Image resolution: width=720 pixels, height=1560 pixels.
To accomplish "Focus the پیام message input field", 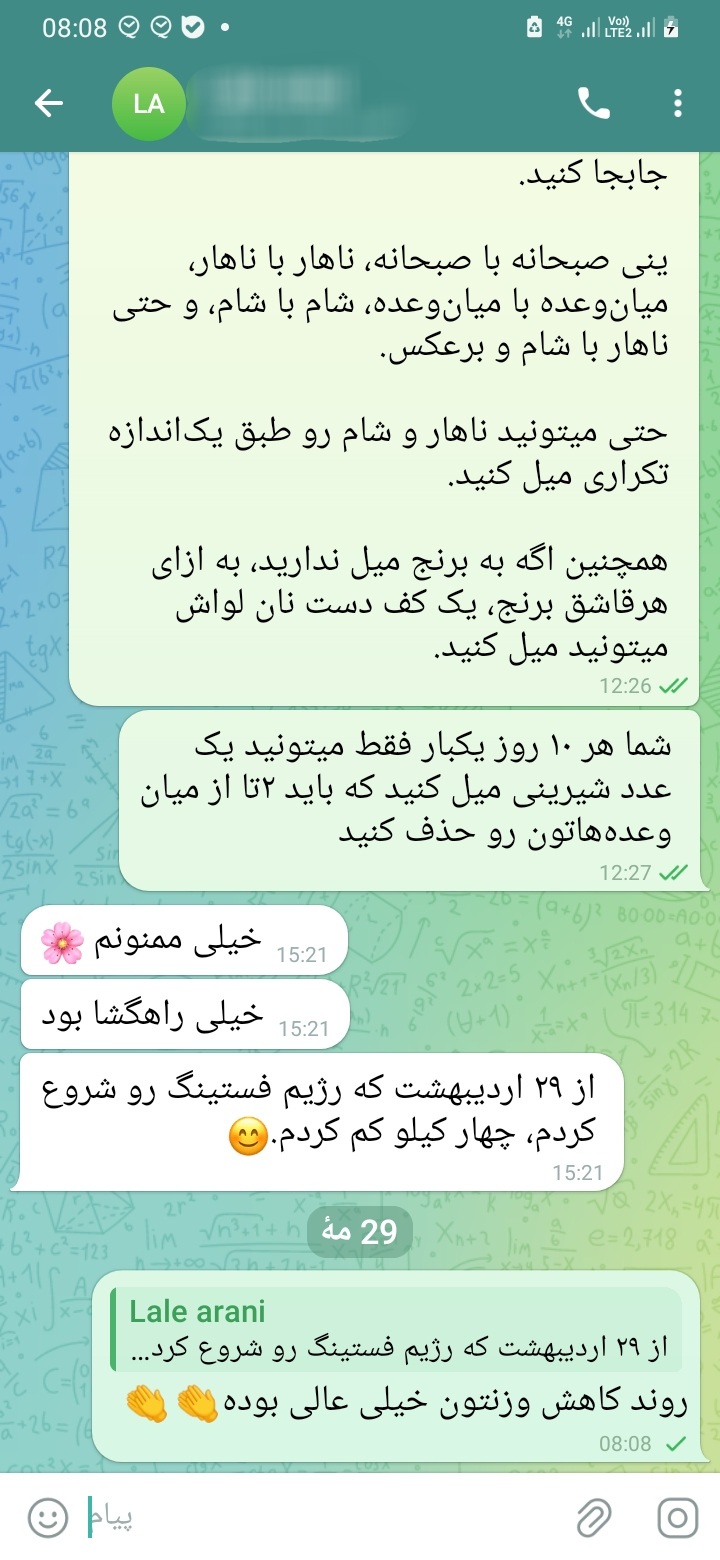I will [x=325, y=1519].
